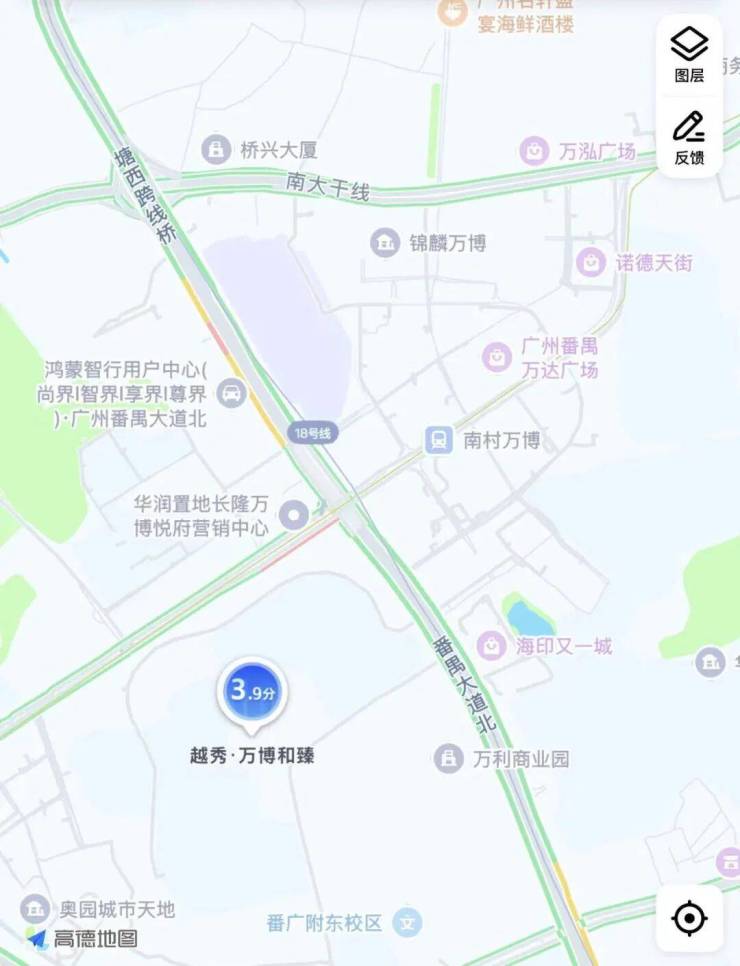Tap the 番广附东校区 school marker
The width and height of the screenshot is (740, 966).
click(407, 922)
